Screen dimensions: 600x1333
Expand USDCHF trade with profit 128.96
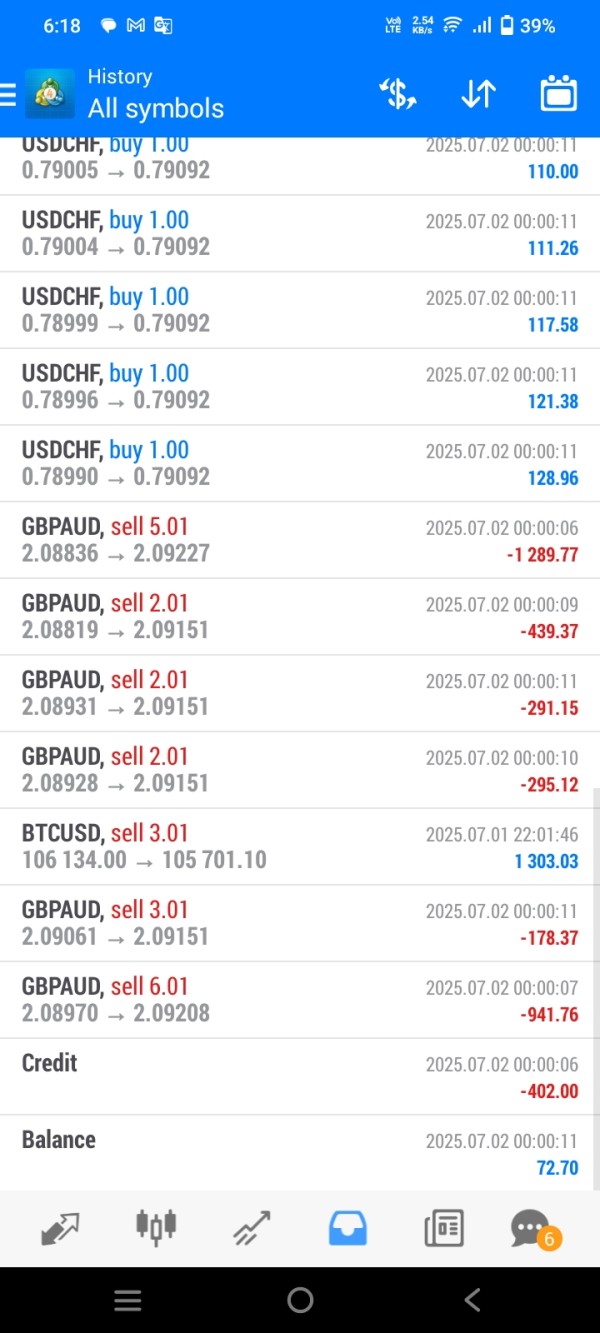(300, 463)
